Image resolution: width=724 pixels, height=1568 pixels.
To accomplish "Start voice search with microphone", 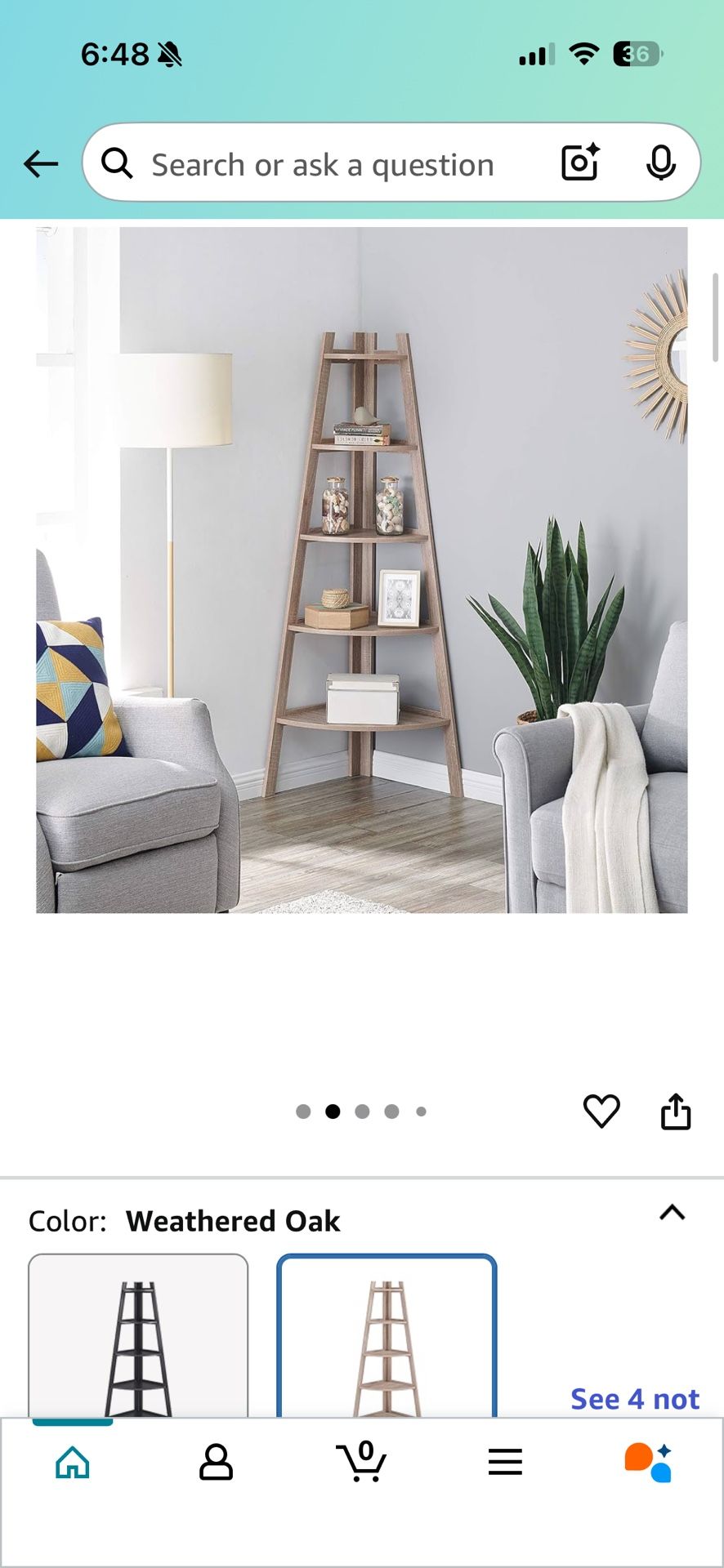I will click(660, 163).
